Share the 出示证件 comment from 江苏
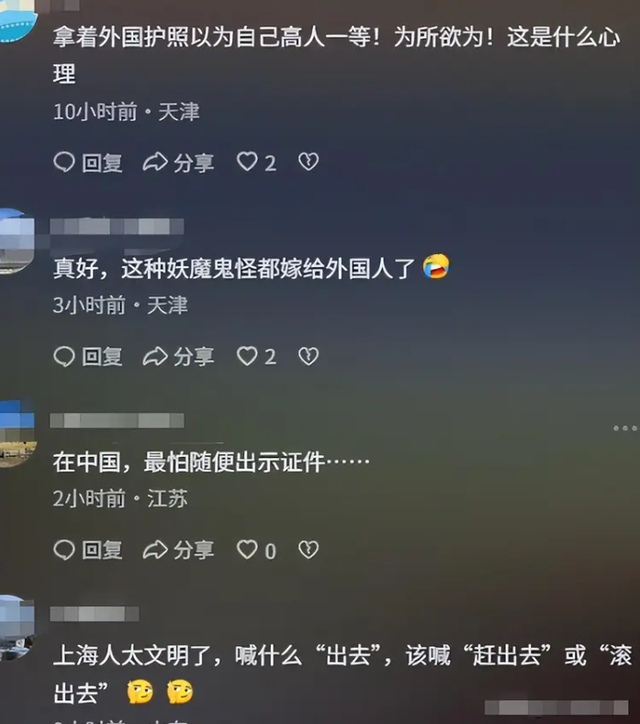This screenshot has width=640, height=724. [179, 549]
